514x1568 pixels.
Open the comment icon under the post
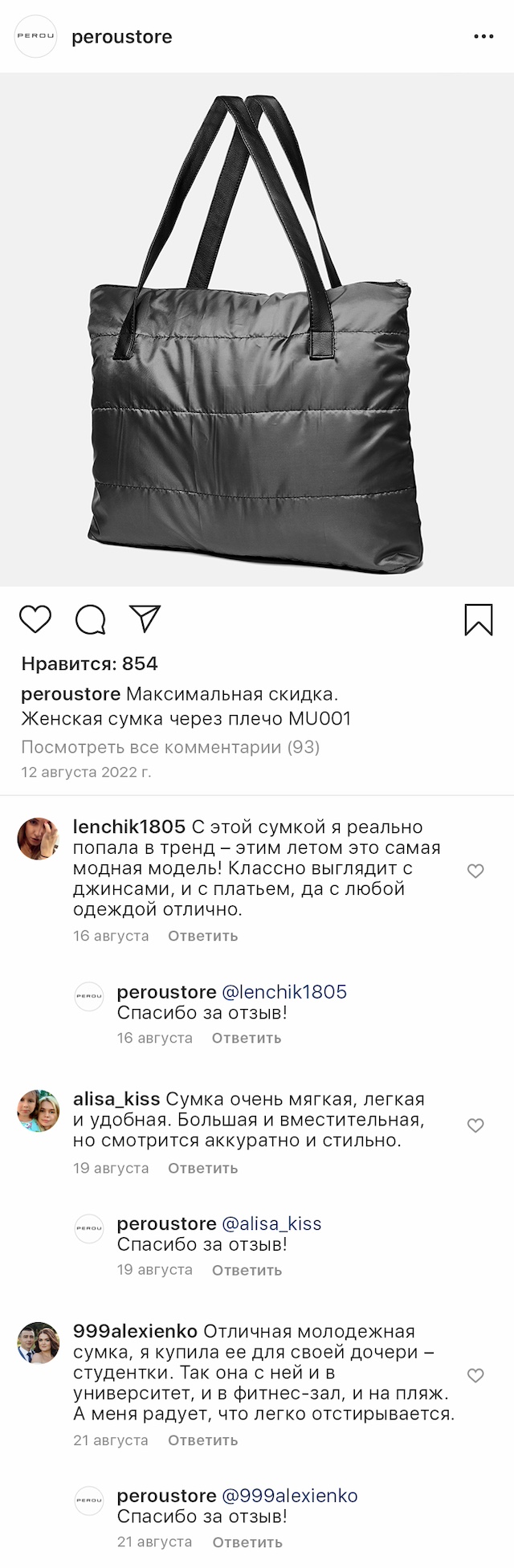91,619
